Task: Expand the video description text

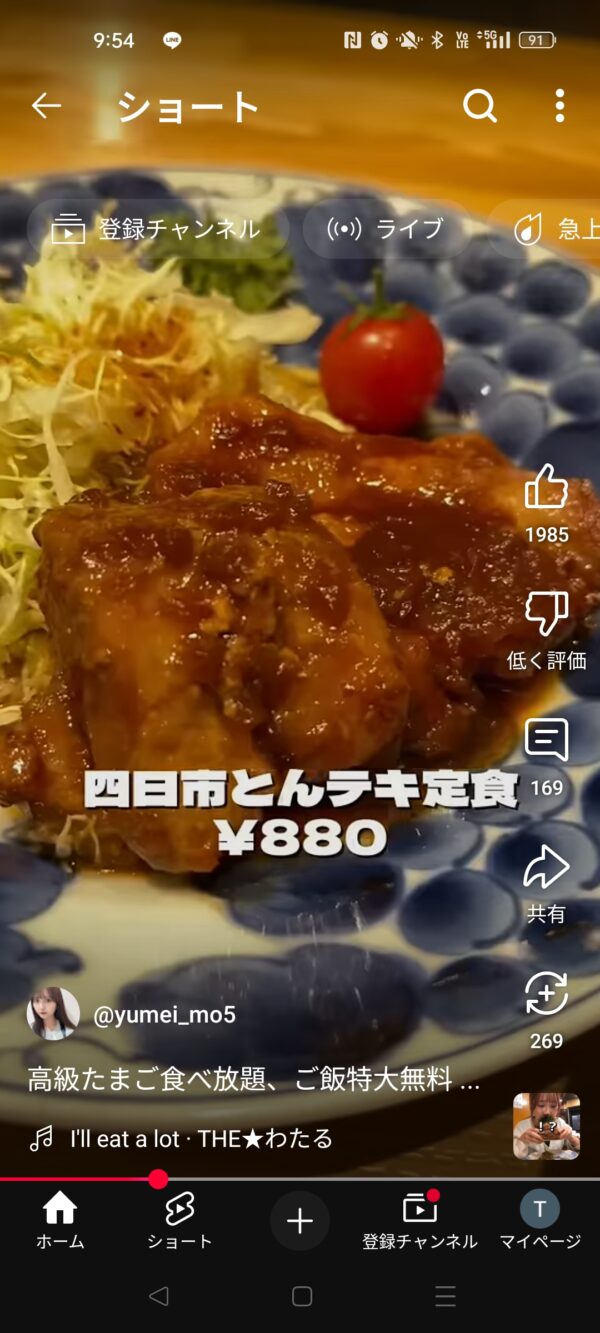Action: point(253,1080)
